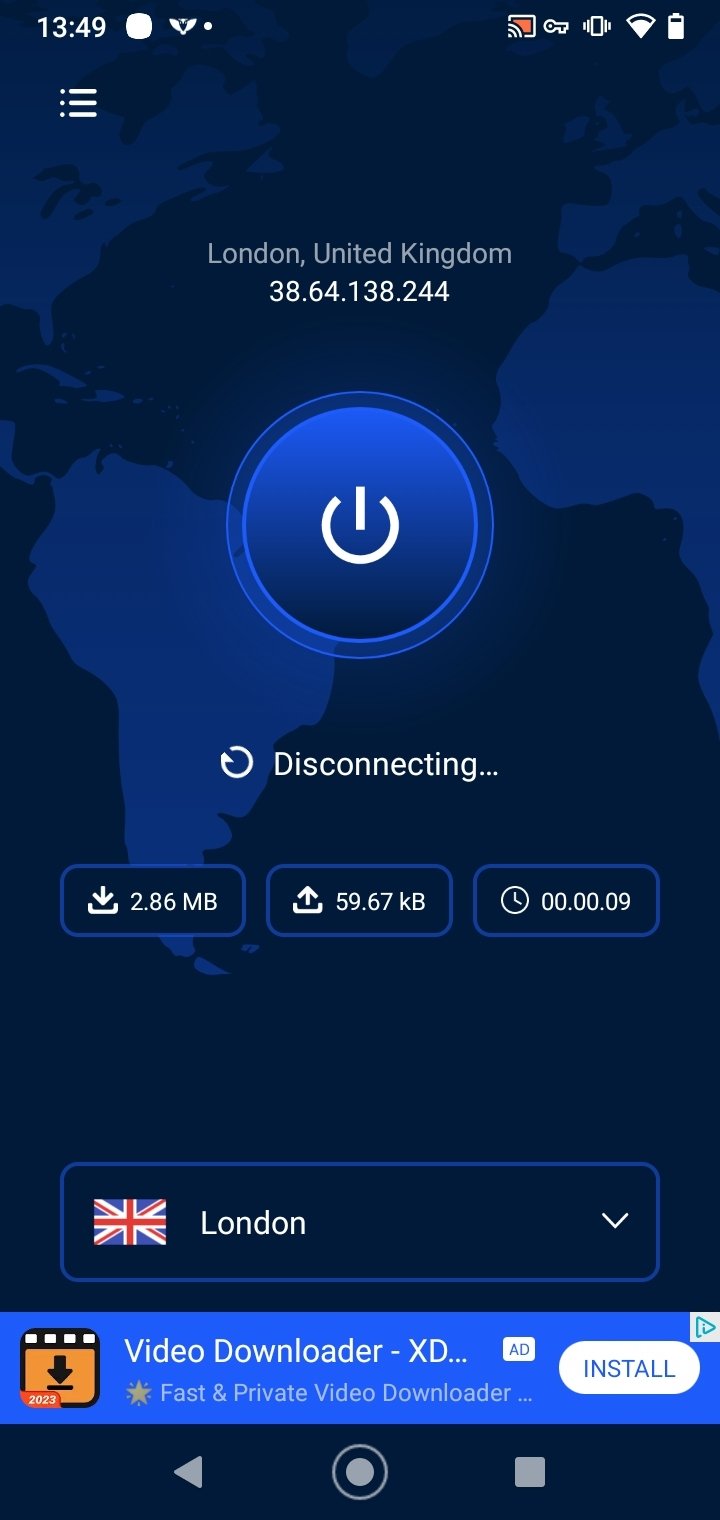The height and width of the screenshot is (1520, 720).
Task: Expand the London server dropdown
Action: [360, 1222]
